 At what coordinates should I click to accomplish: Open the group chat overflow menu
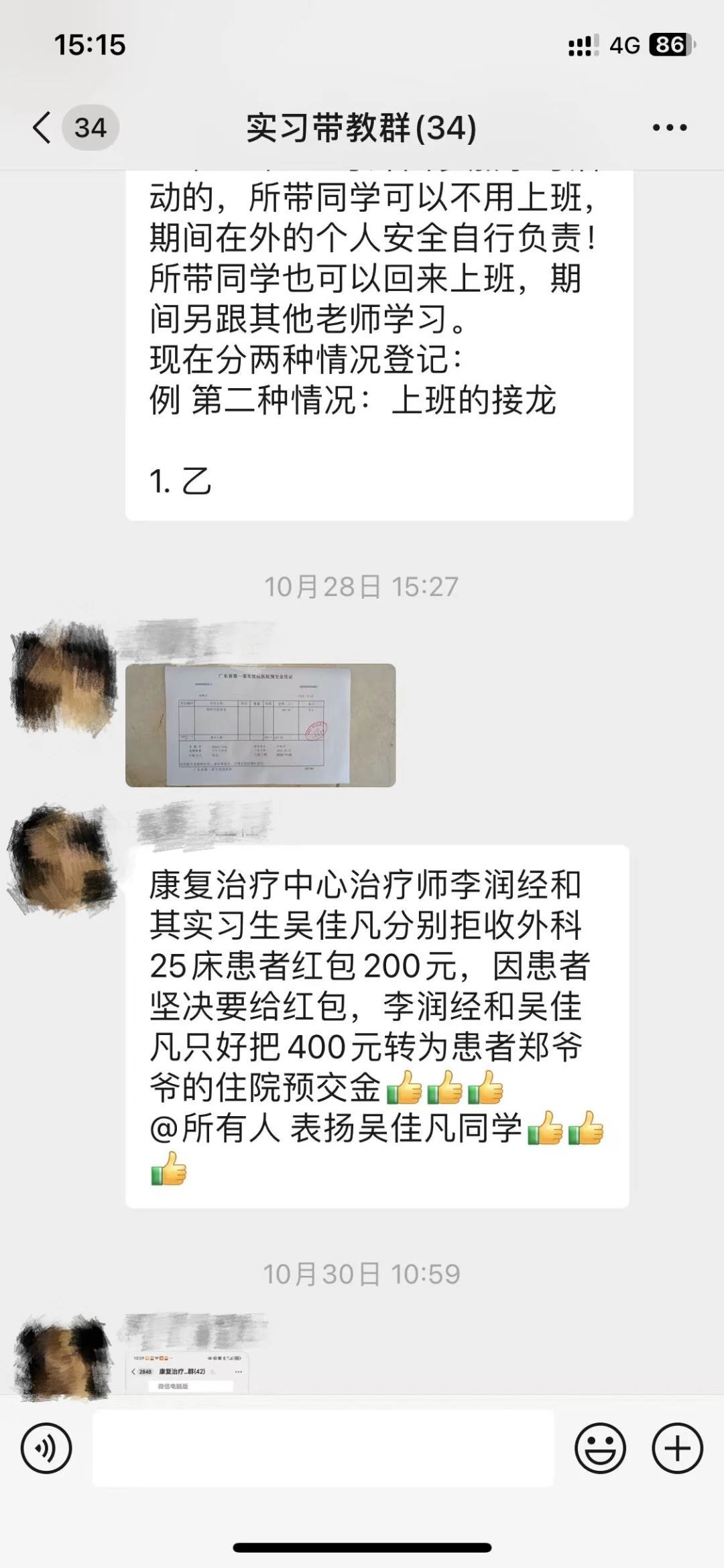click(x=670, y=127)
